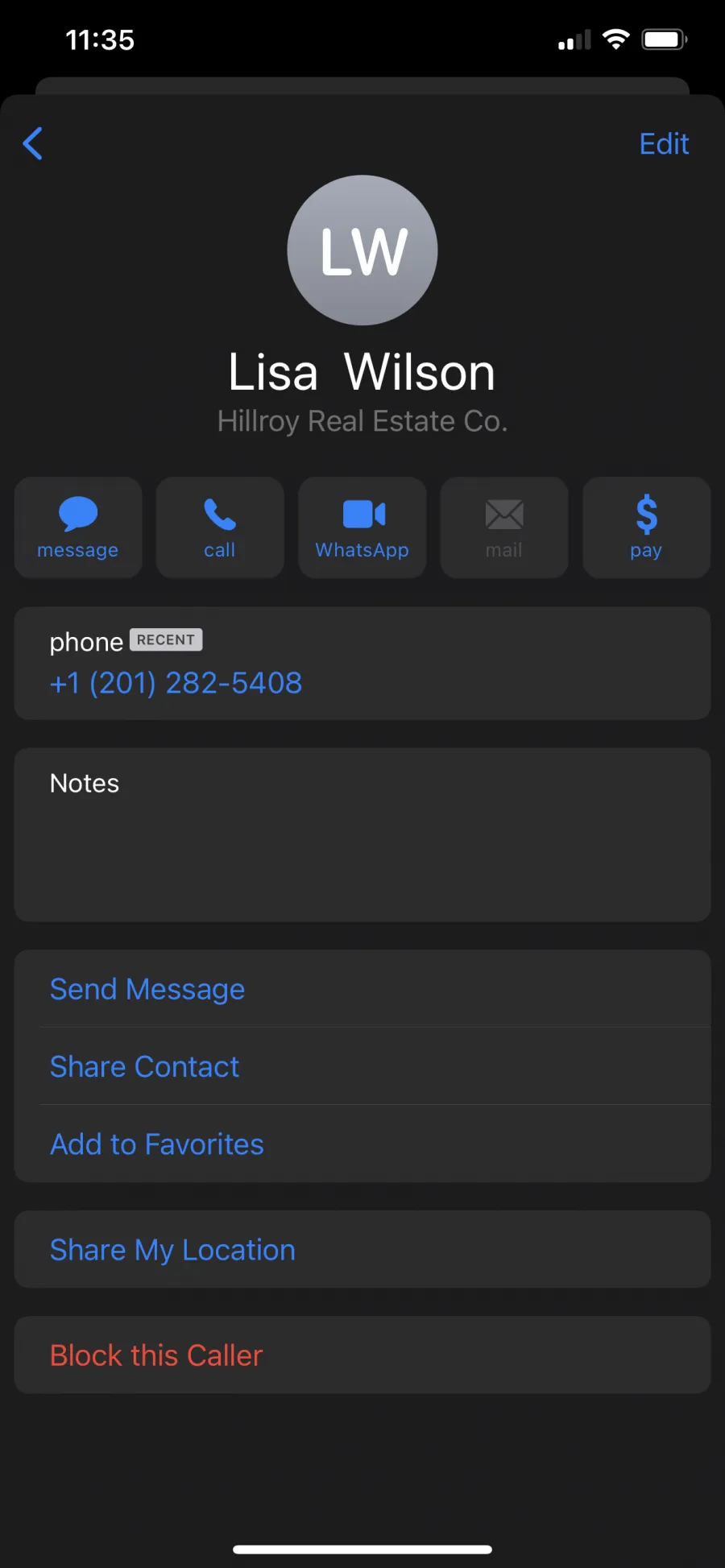Tap the message quick action button
The height and width of the screenshot is (1568, 725).
[x=78, y=527]
